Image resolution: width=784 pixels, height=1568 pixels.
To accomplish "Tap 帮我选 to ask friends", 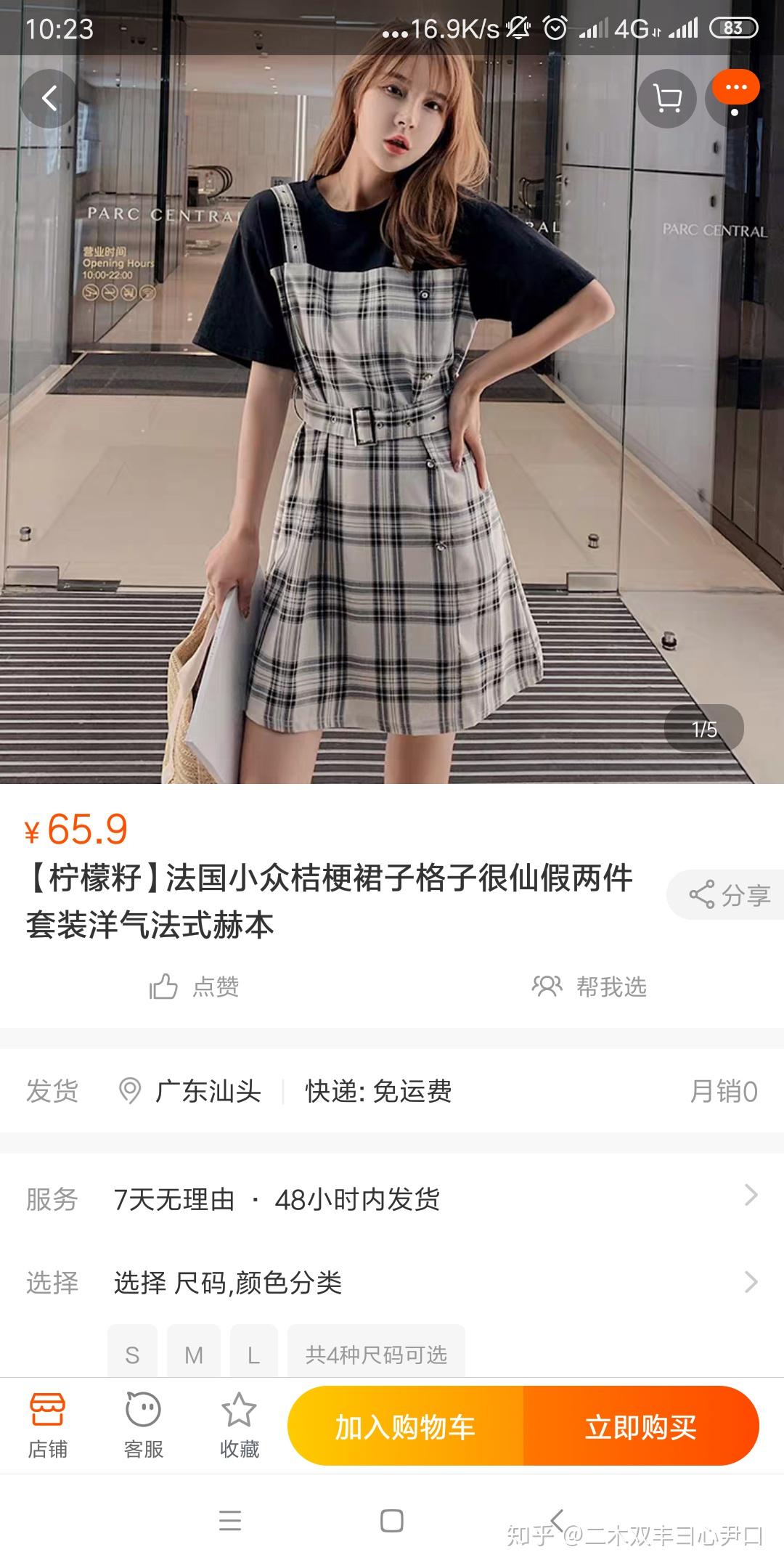I will coord(589,987).
